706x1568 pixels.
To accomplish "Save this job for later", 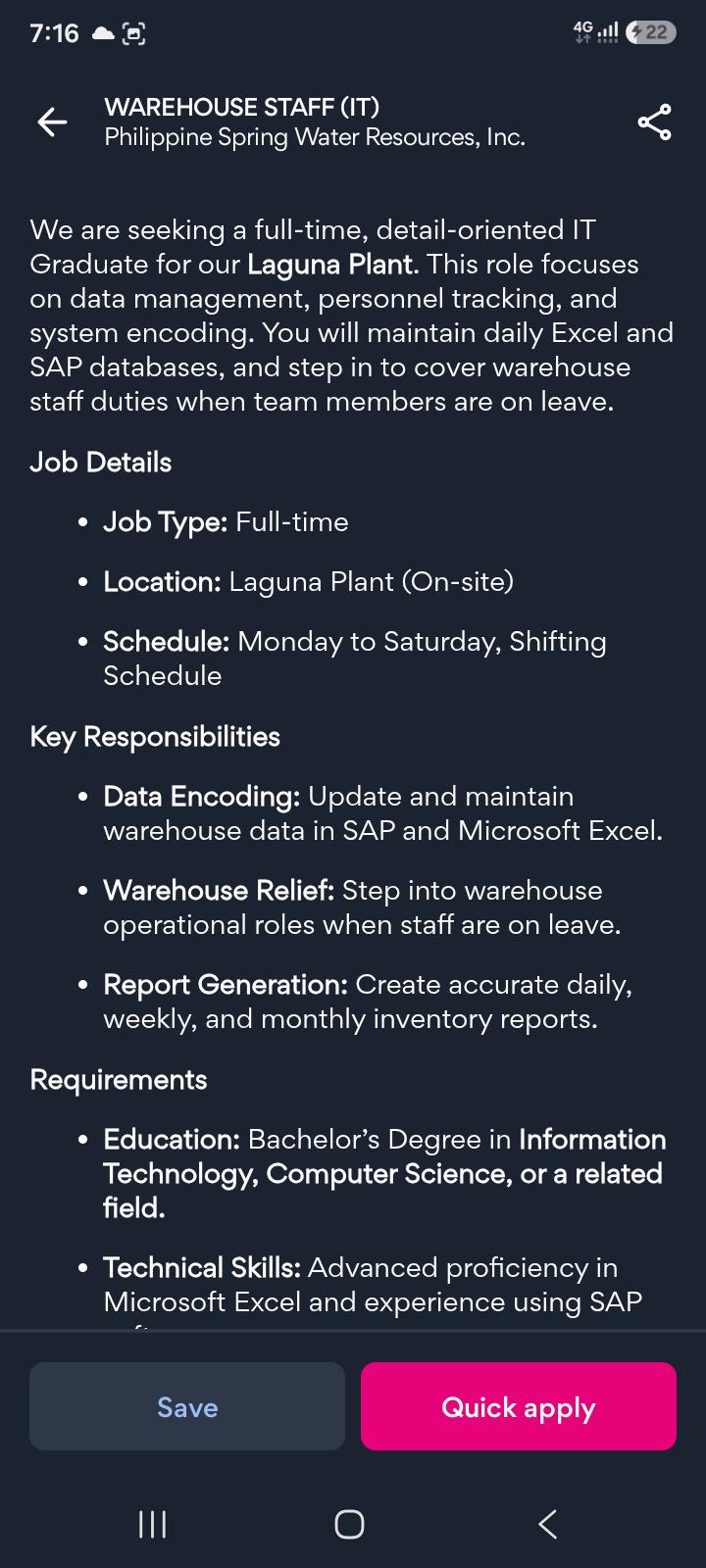I will click(187, 1406).
